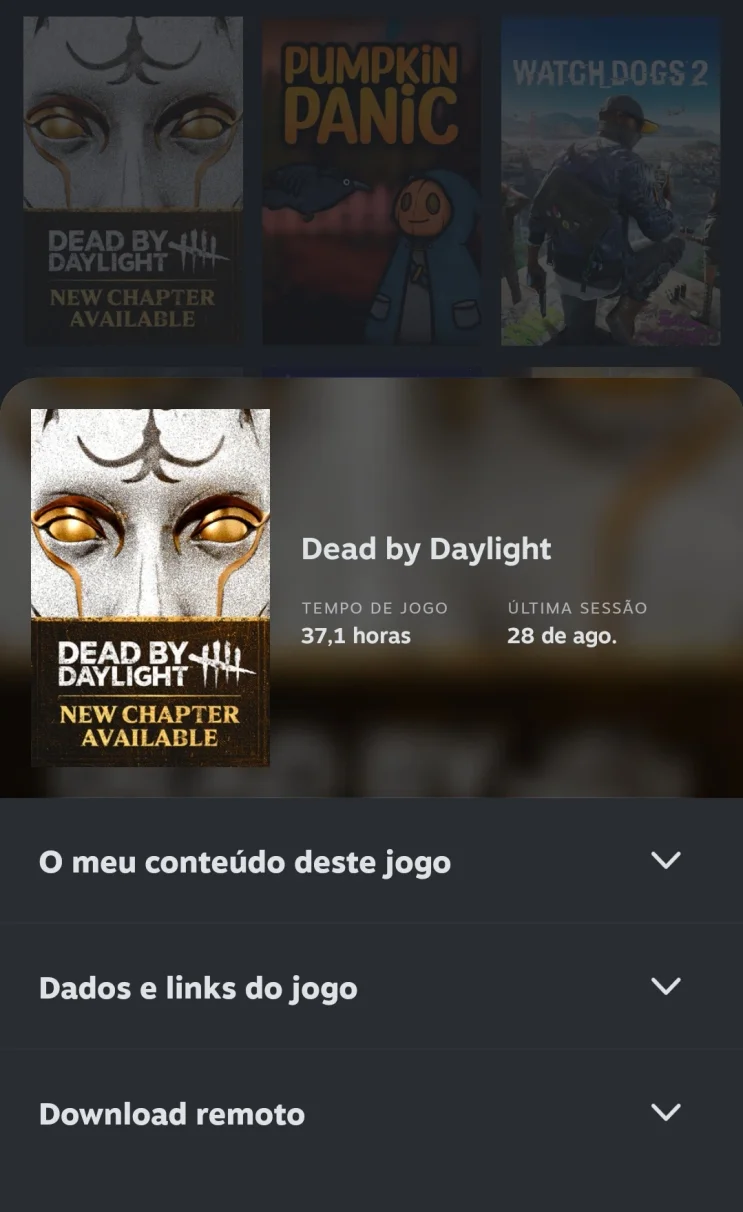The image size is (743, 1212).
Task: Open the Pumpkin Panic game tile
Action: tap(371, 181)
